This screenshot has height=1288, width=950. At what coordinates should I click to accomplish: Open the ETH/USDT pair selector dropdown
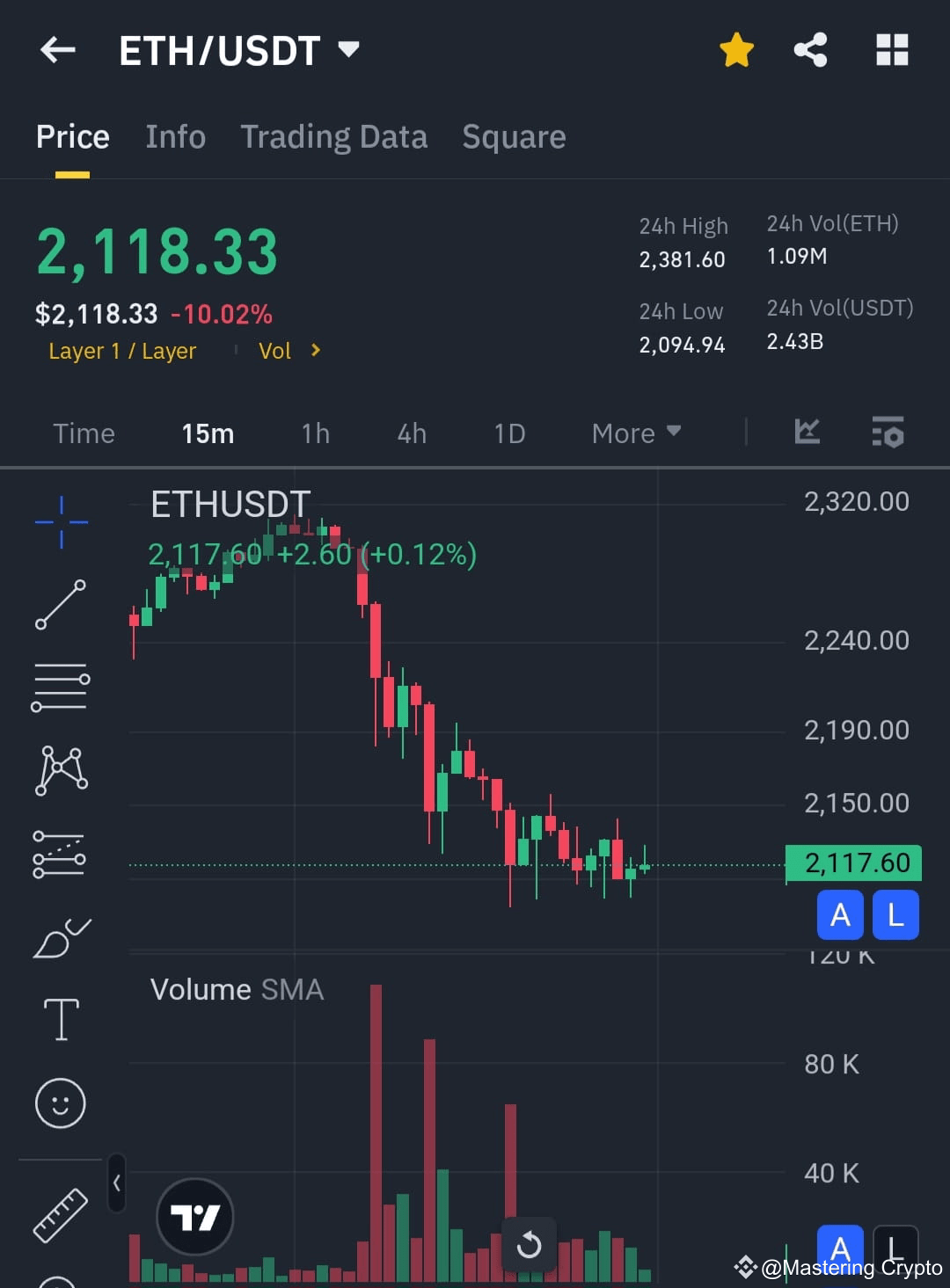pyautogui.click(x=239, y=50)
